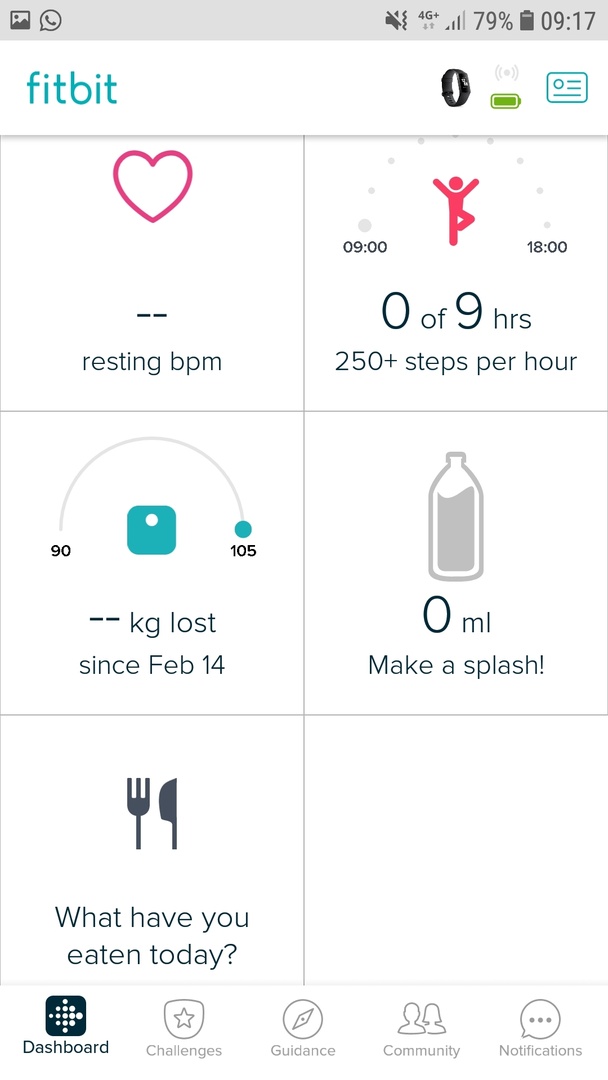Log water in the Make a splash tile

(x=456, y=563)
